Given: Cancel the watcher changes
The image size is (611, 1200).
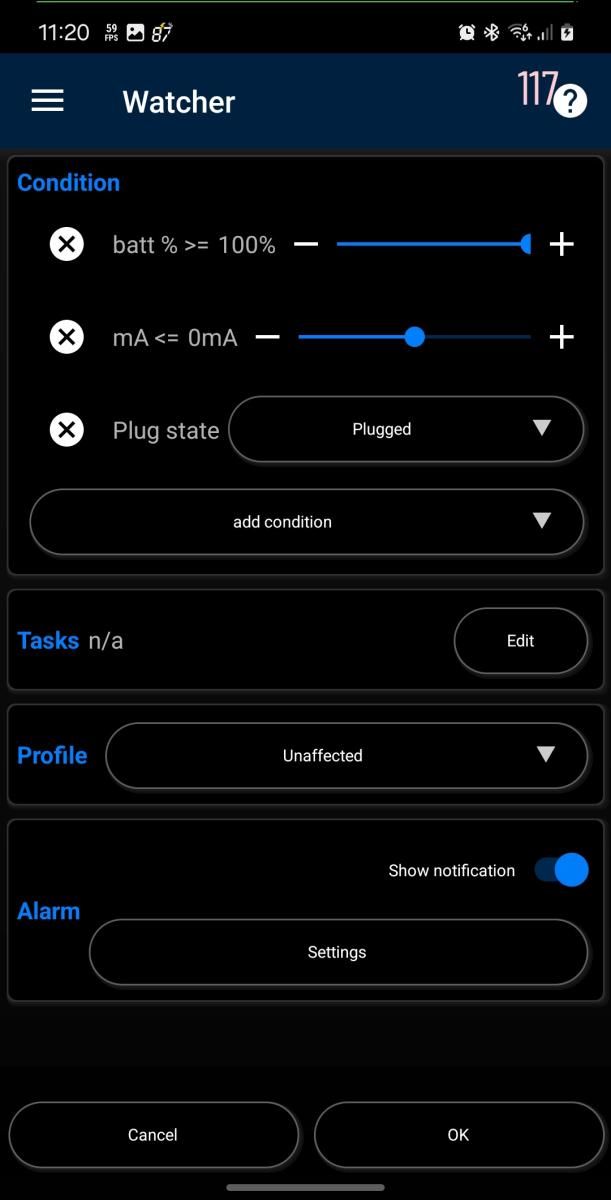Looking at the screenshot, I should (153, 1135).
